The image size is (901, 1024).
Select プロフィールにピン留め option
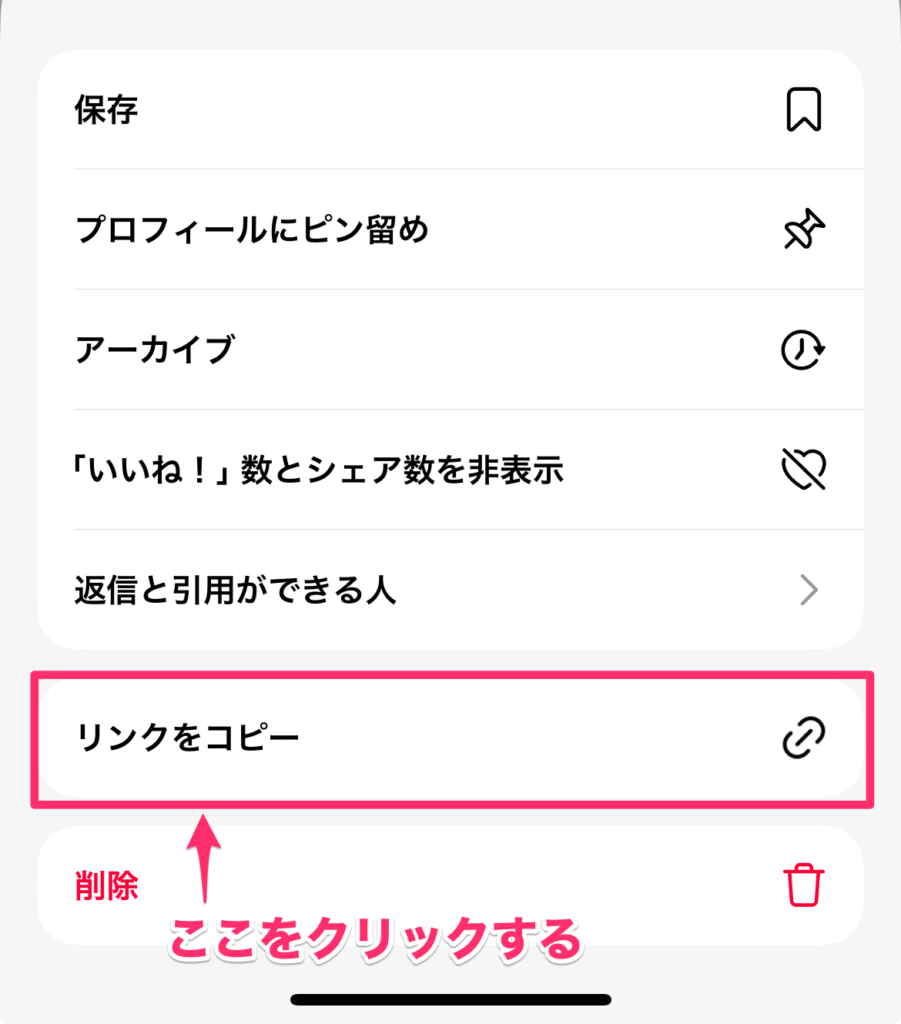point(450,231)
